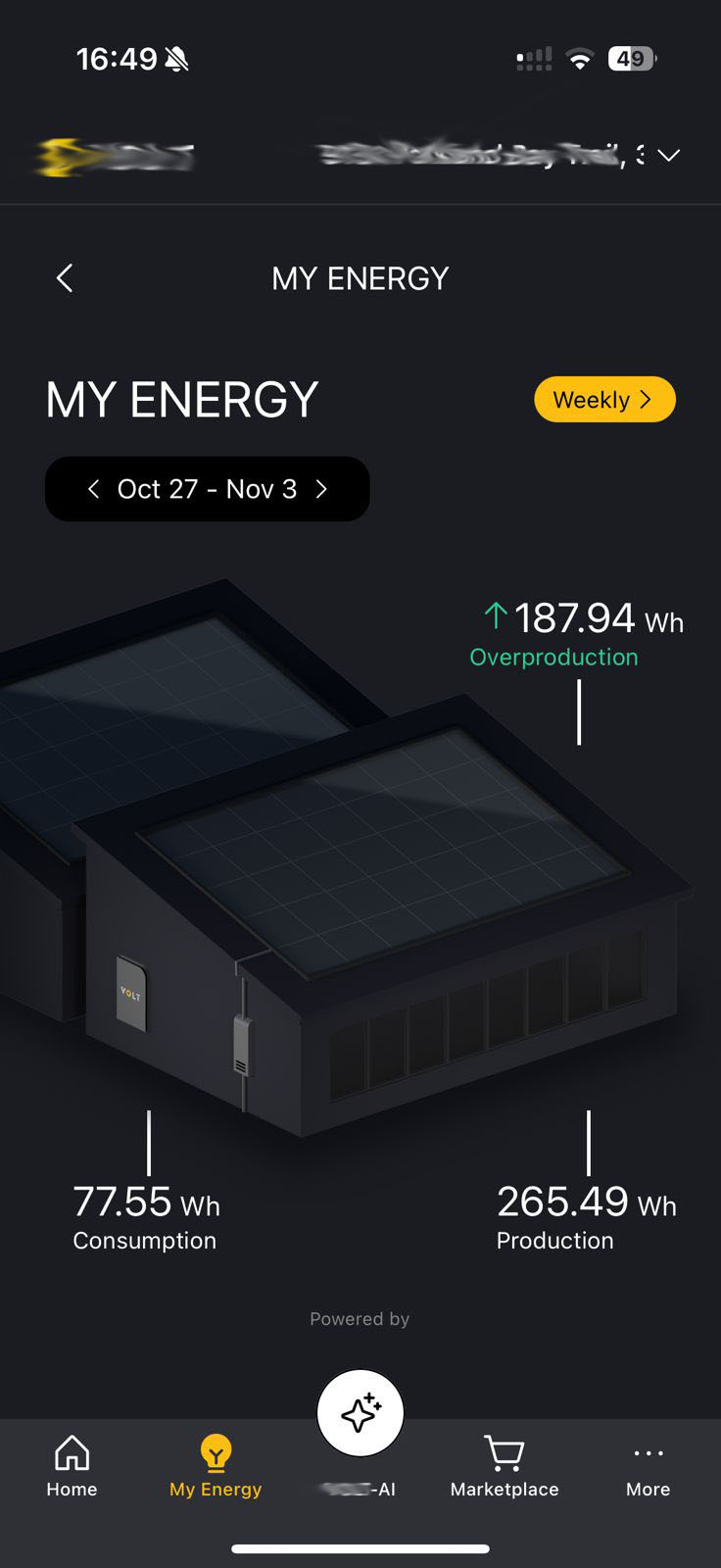721x1568 pixels.
Task: Tap the back arrow above MY ENERGY
Action: coord(64,277)
